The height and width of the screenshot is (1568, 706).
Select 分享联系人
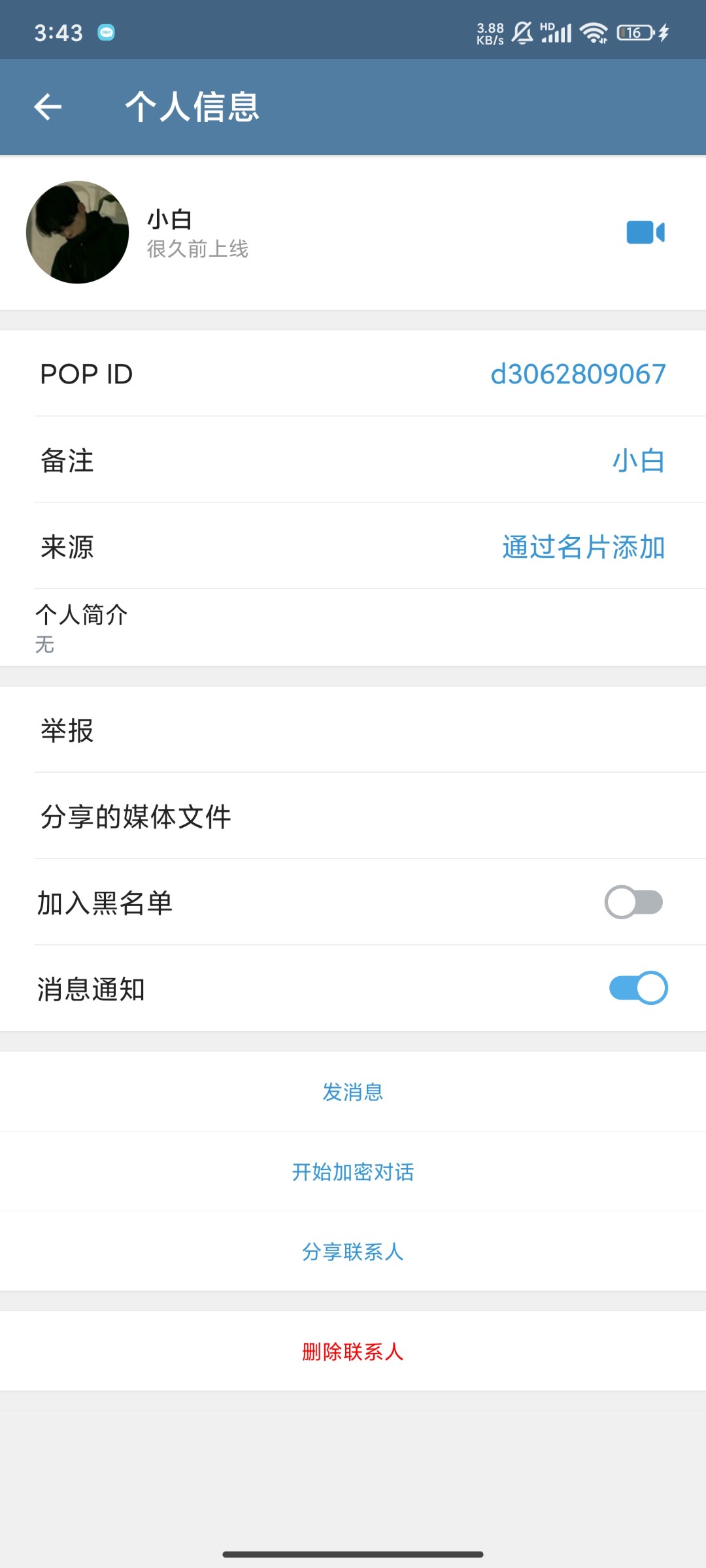tap(353, 1251)
